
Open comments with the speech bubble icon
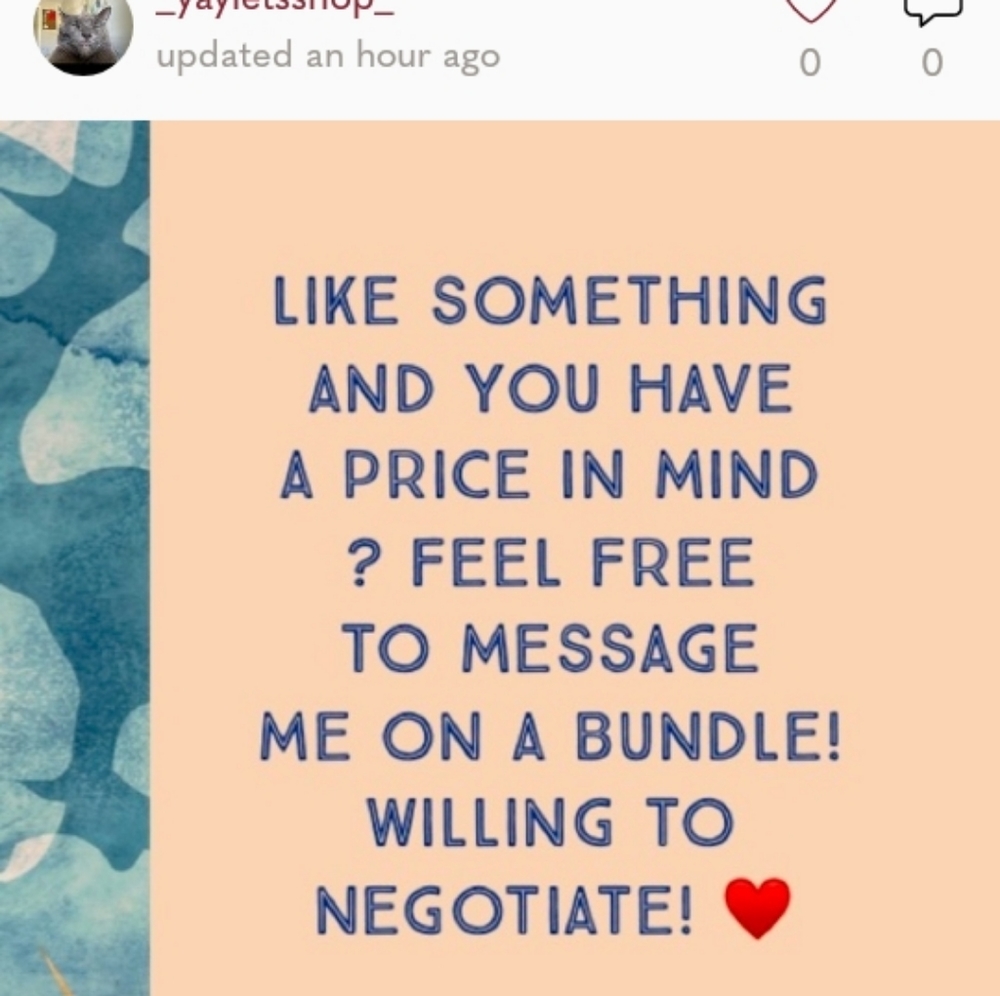pyautogui.click(x=932, y=10)
